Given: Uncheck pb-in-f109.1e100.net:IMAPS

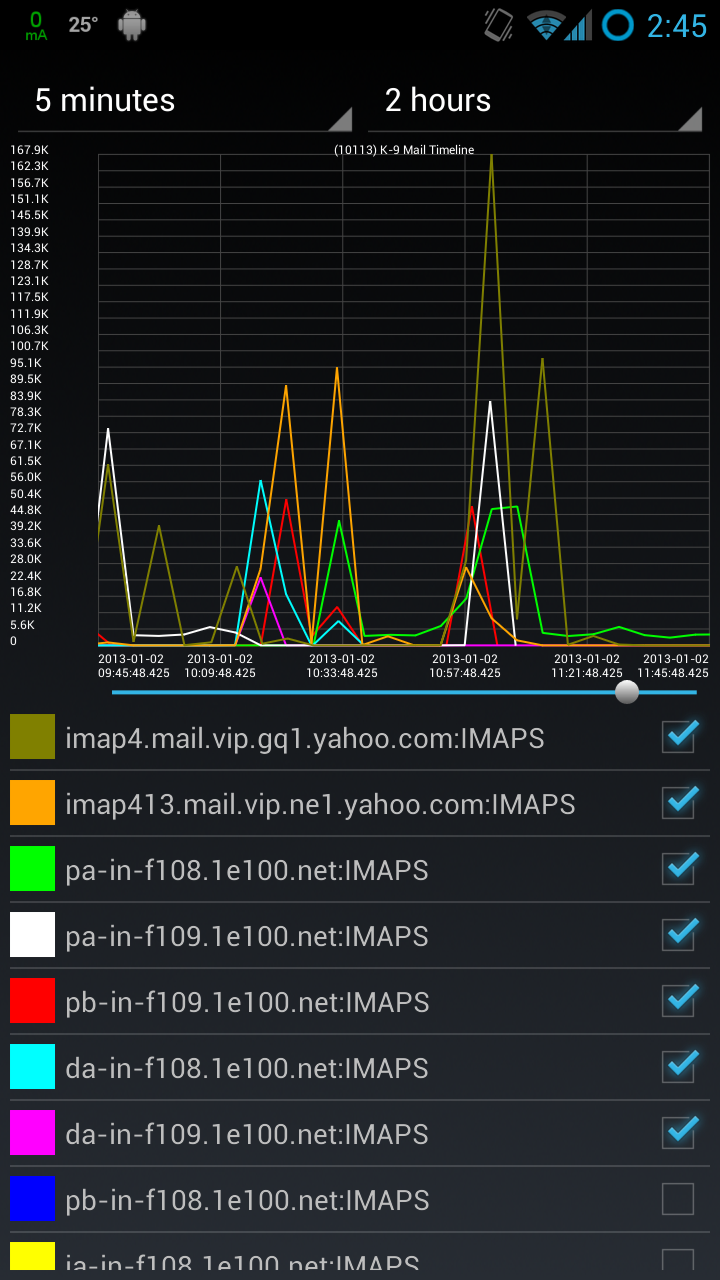Looking at the screenshot, I should coord(678,1002).
